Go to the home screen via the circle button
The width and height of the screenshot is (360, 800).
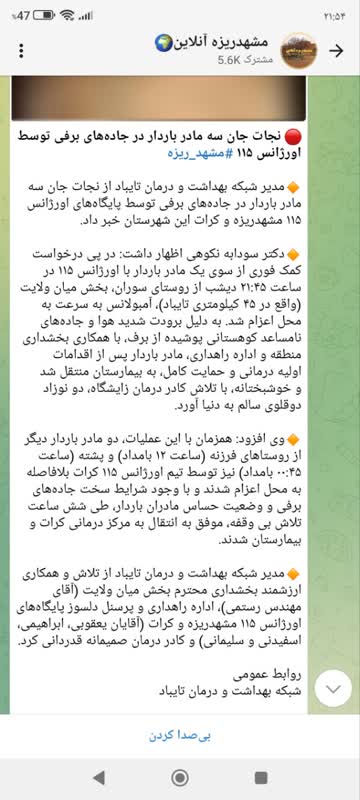(x=179, y=778)
